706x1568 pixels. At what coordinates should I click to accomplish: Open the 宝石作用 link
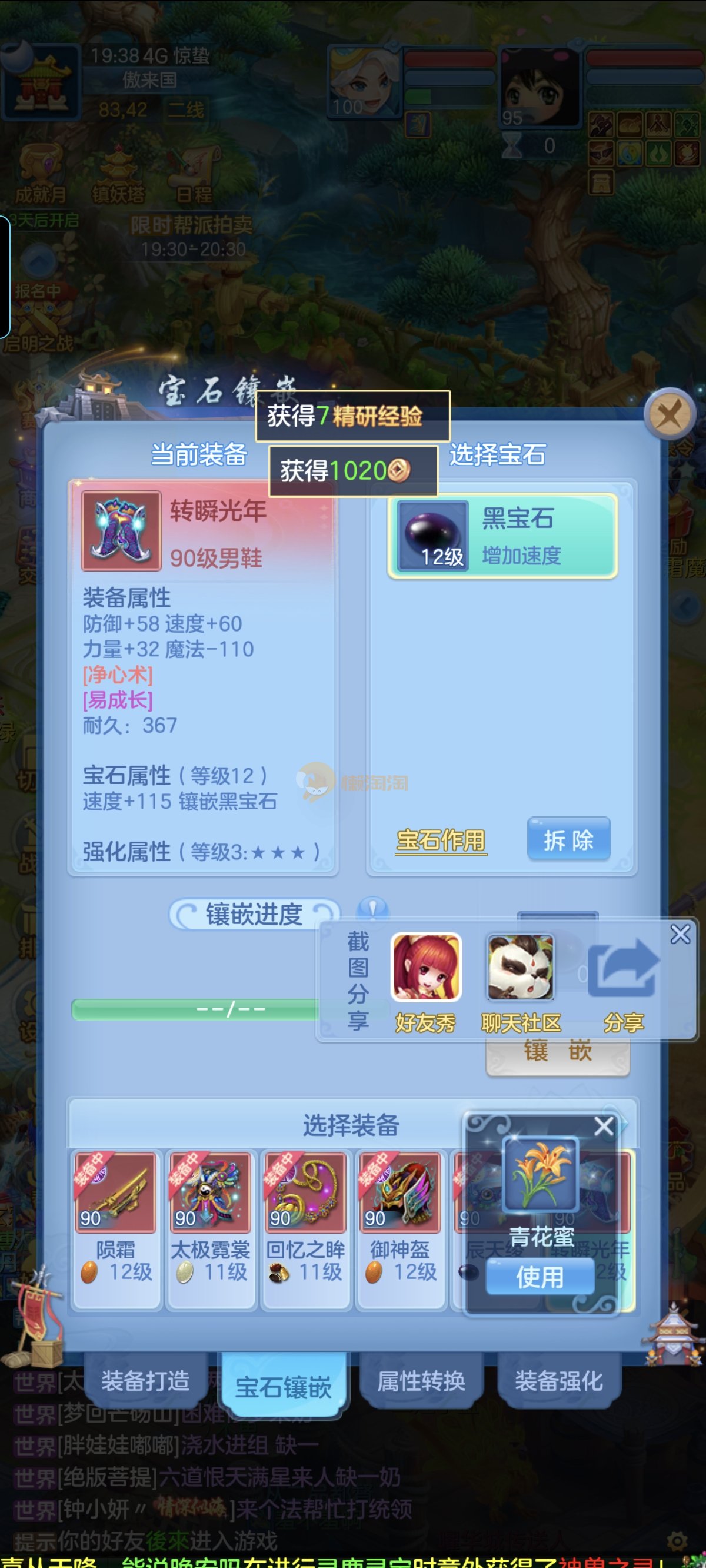point(441,840)
